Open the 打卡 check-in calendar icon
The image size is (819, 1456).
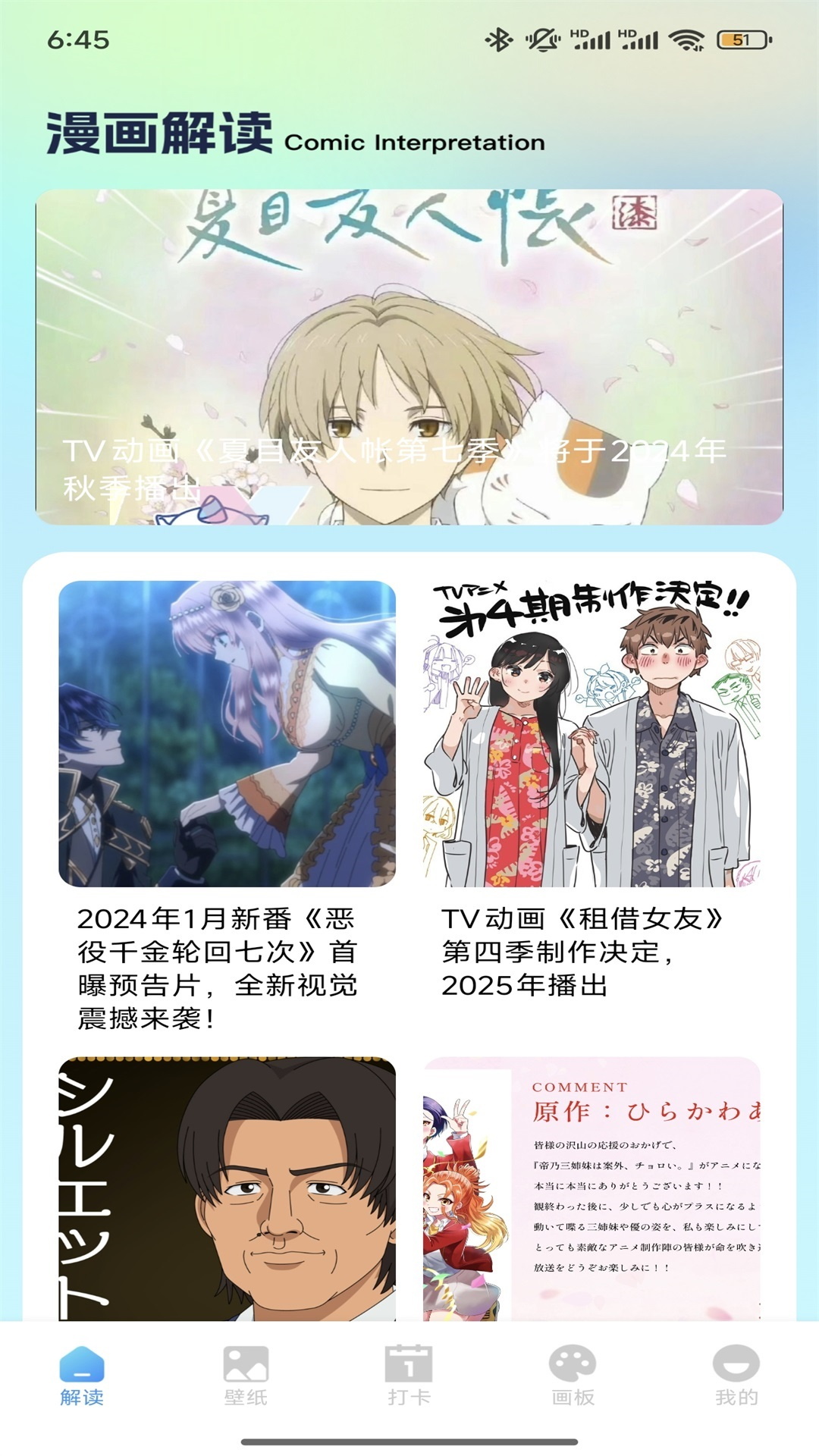(409, 1374)
